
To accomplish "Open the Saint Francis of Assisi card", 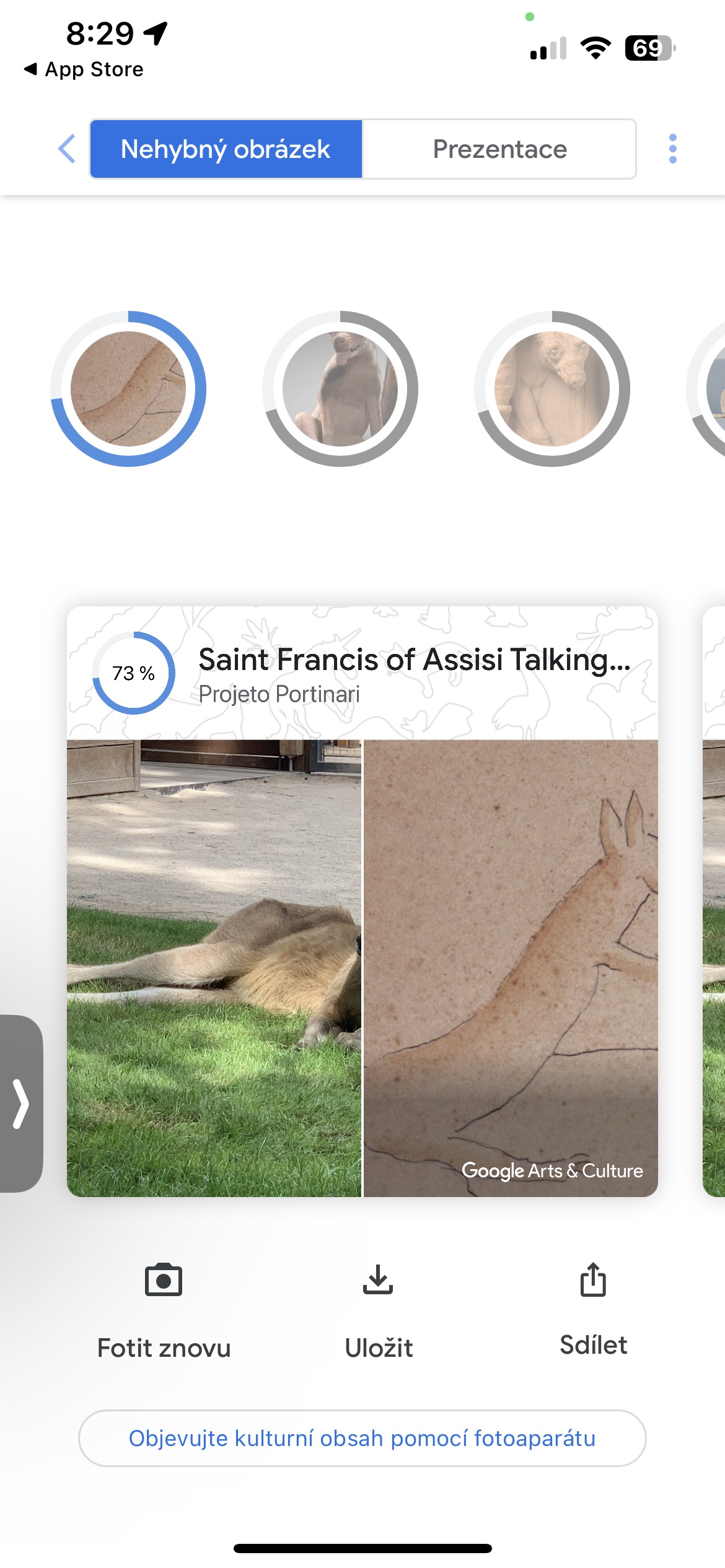I will pos(362,901).
